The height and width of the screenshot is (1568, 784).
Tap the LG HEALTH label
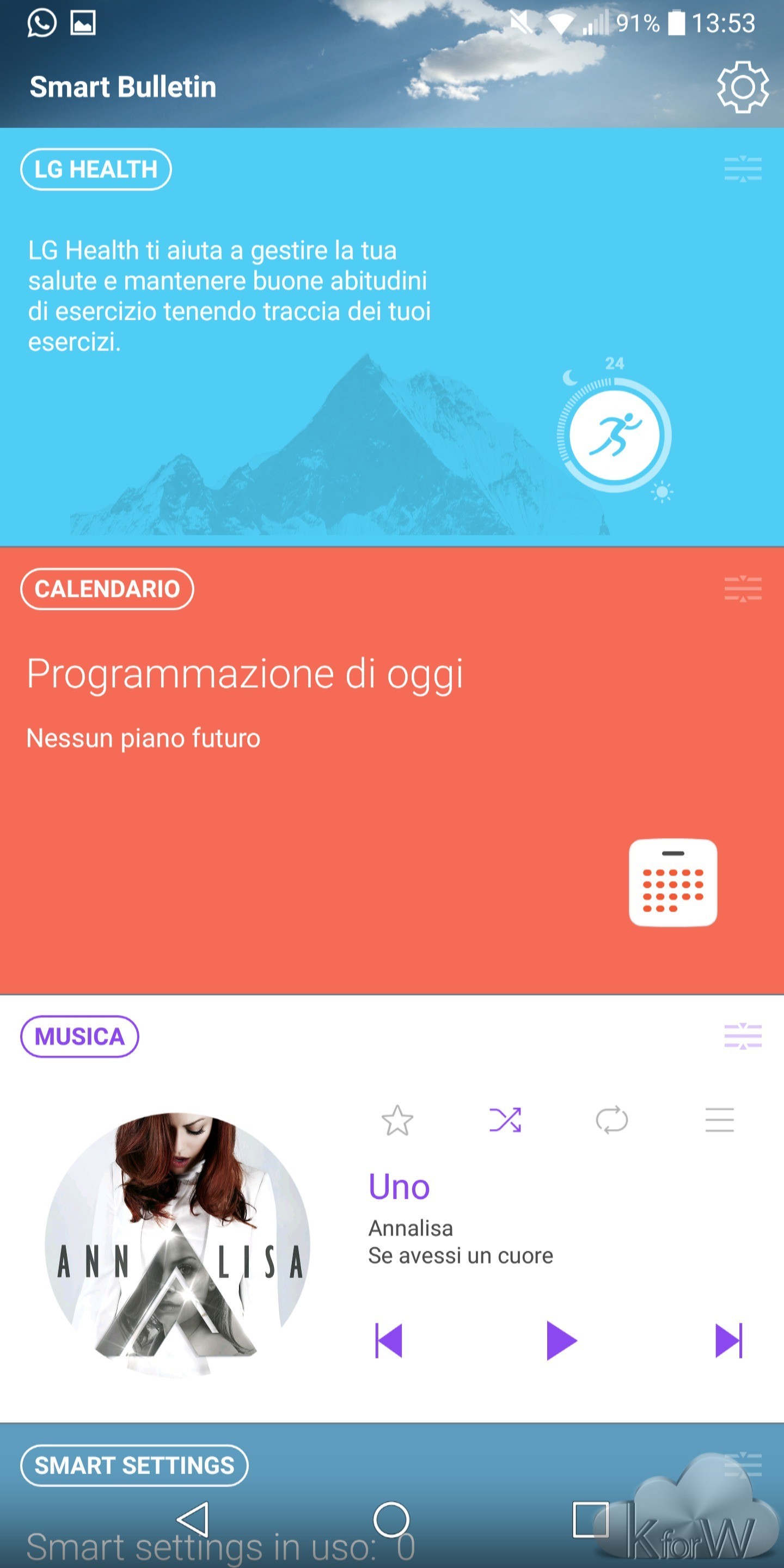click(96, 169)
